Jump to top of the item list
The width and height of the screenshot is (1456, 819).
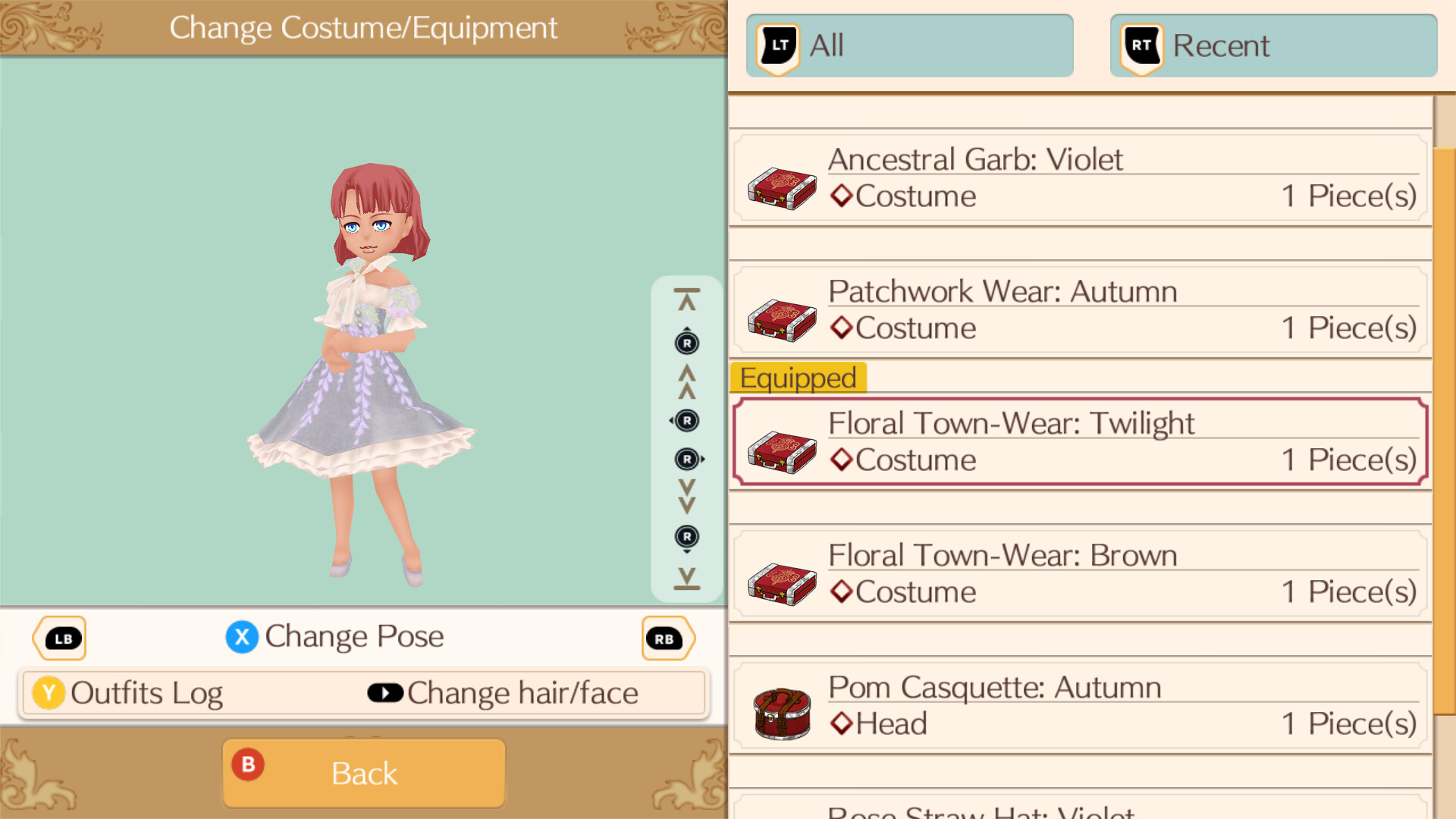(686, 300)
